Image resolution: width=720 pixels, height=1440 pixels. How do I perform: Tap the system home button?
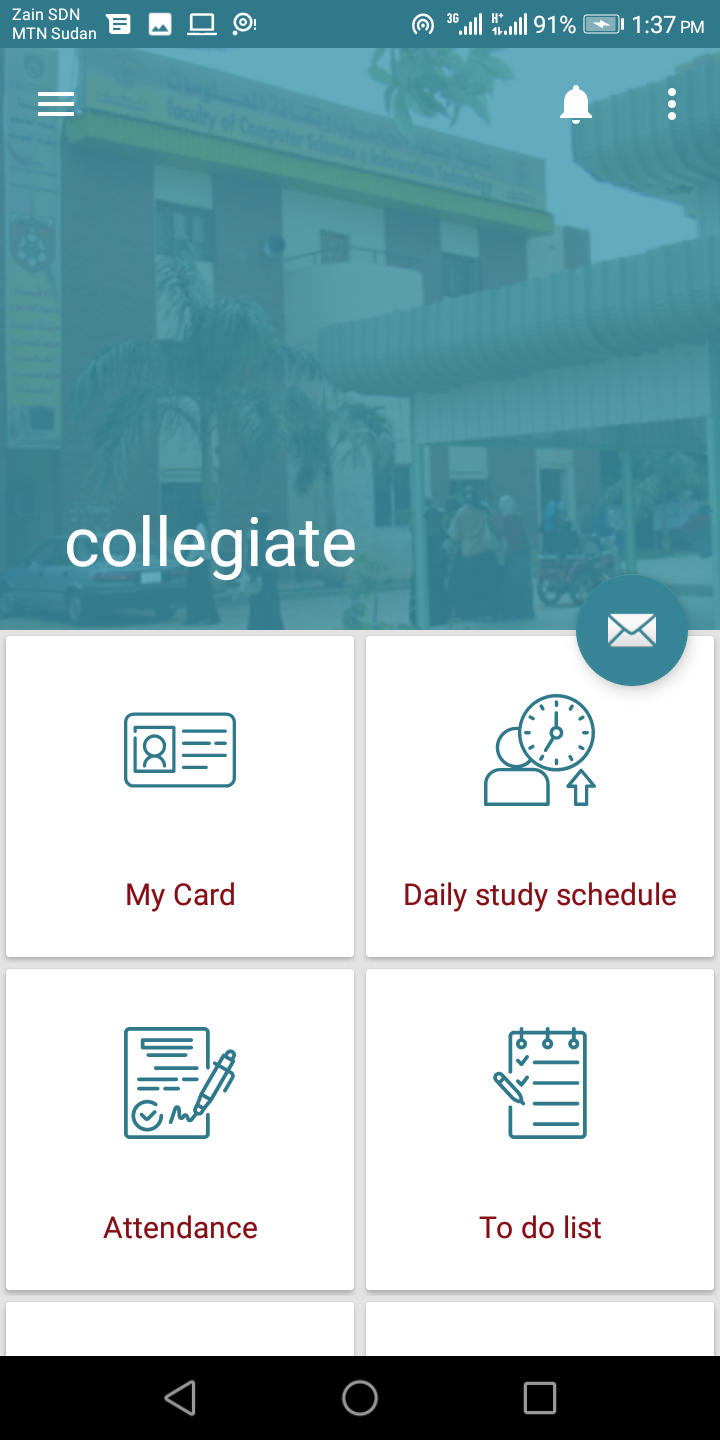coord(360,1398)
